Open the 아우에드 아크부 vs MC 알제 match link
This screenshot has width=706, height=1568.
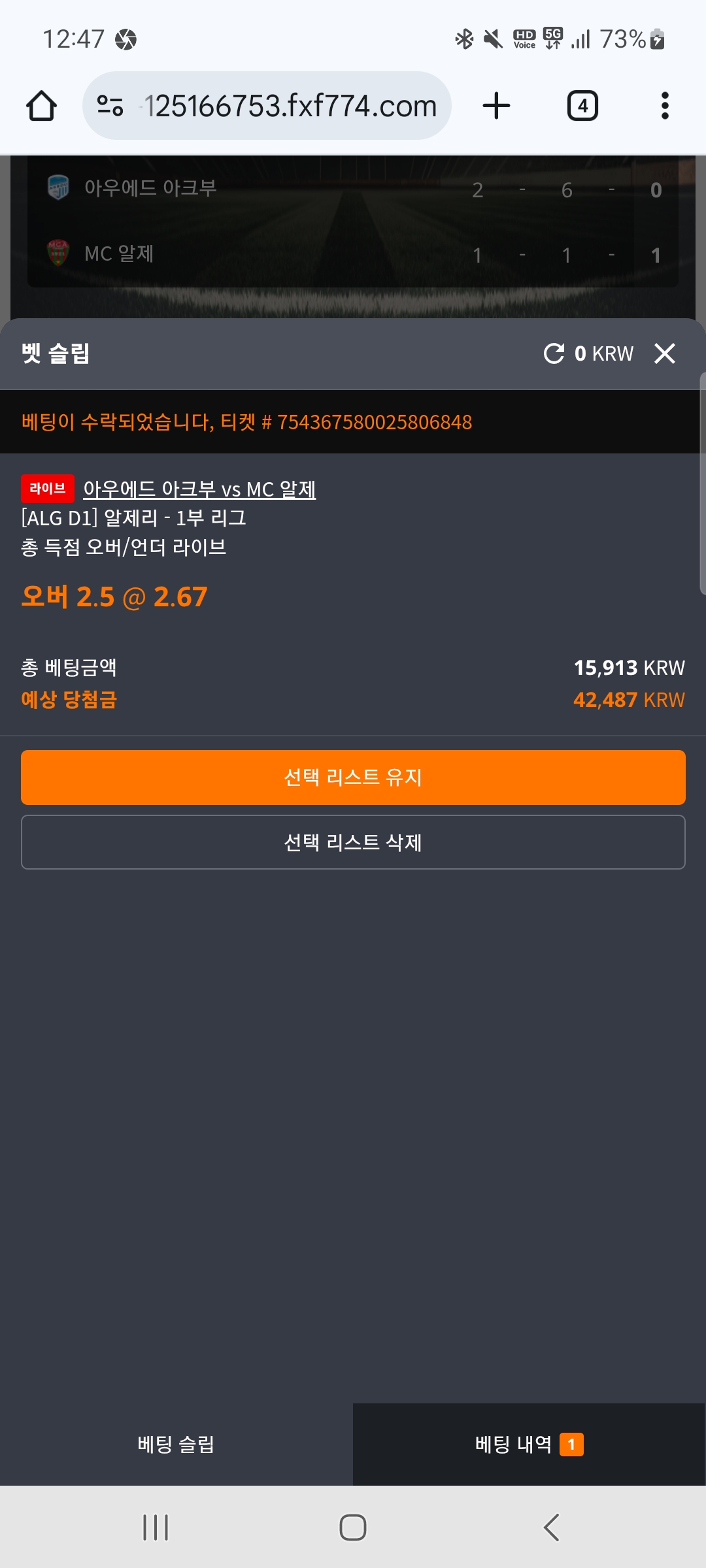pyautogui.click(x=199, y=489)
